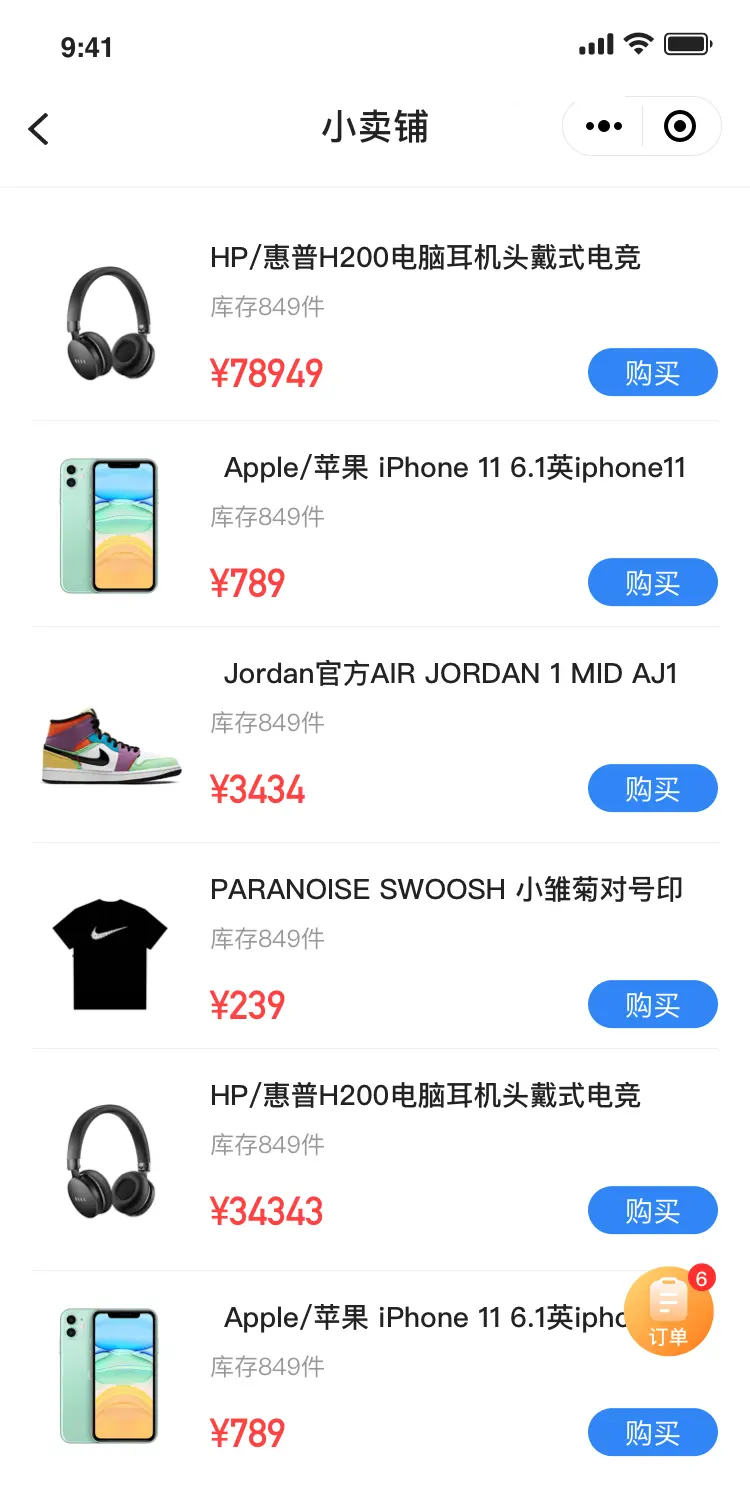Open the three-dot more menu

click(x=603, y=127)
